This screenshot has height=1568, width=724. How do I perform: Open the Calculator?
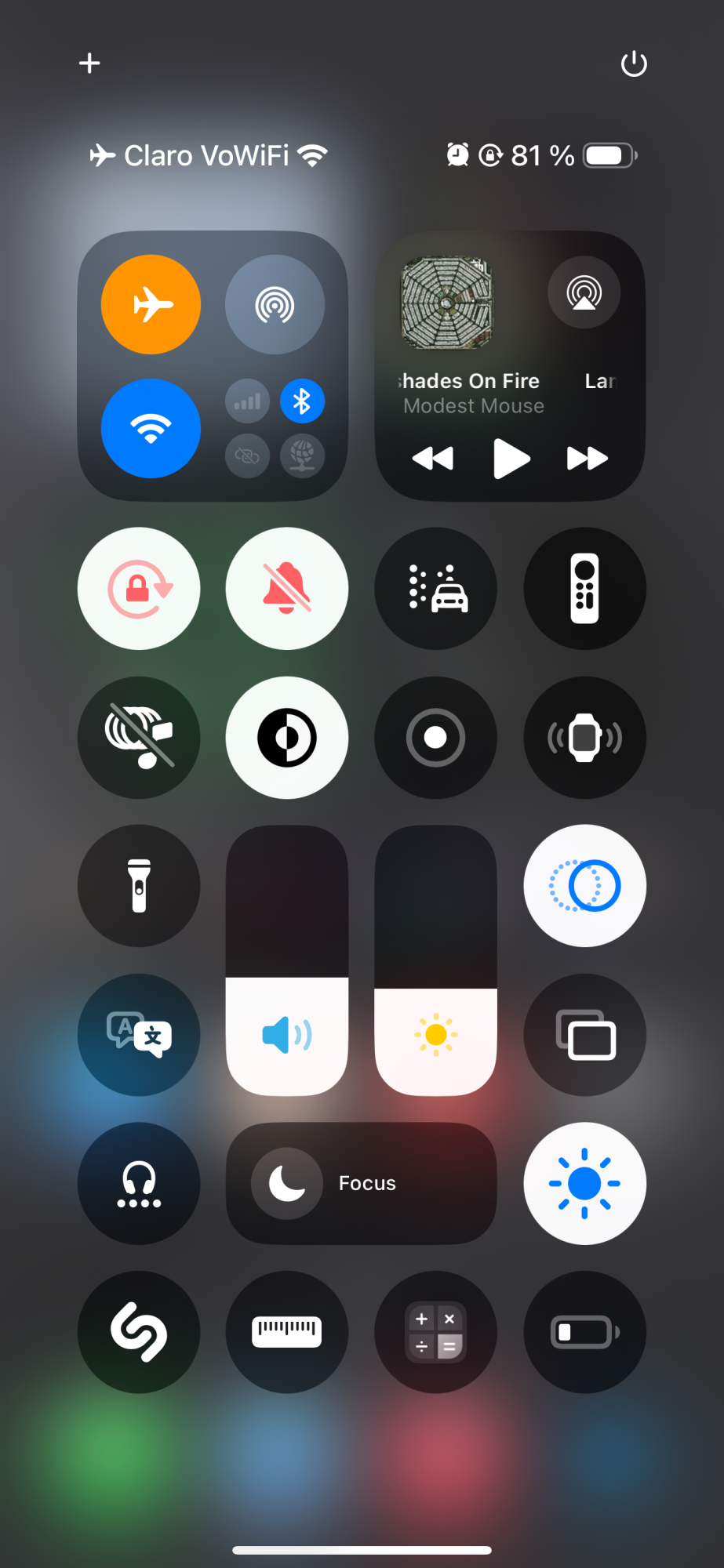435,1332
